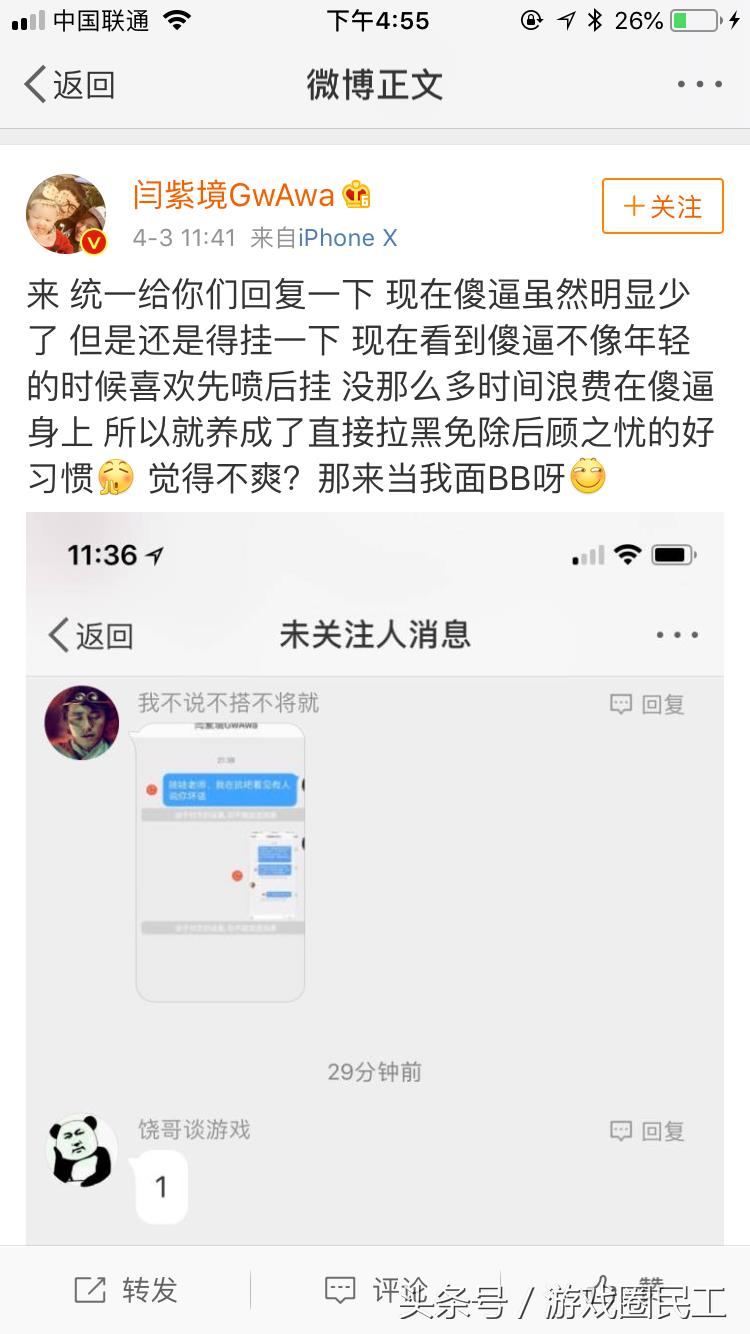Follow 闫紫境GwAwa with the 关注 button

pyautogui.click(x=662, y=207)
